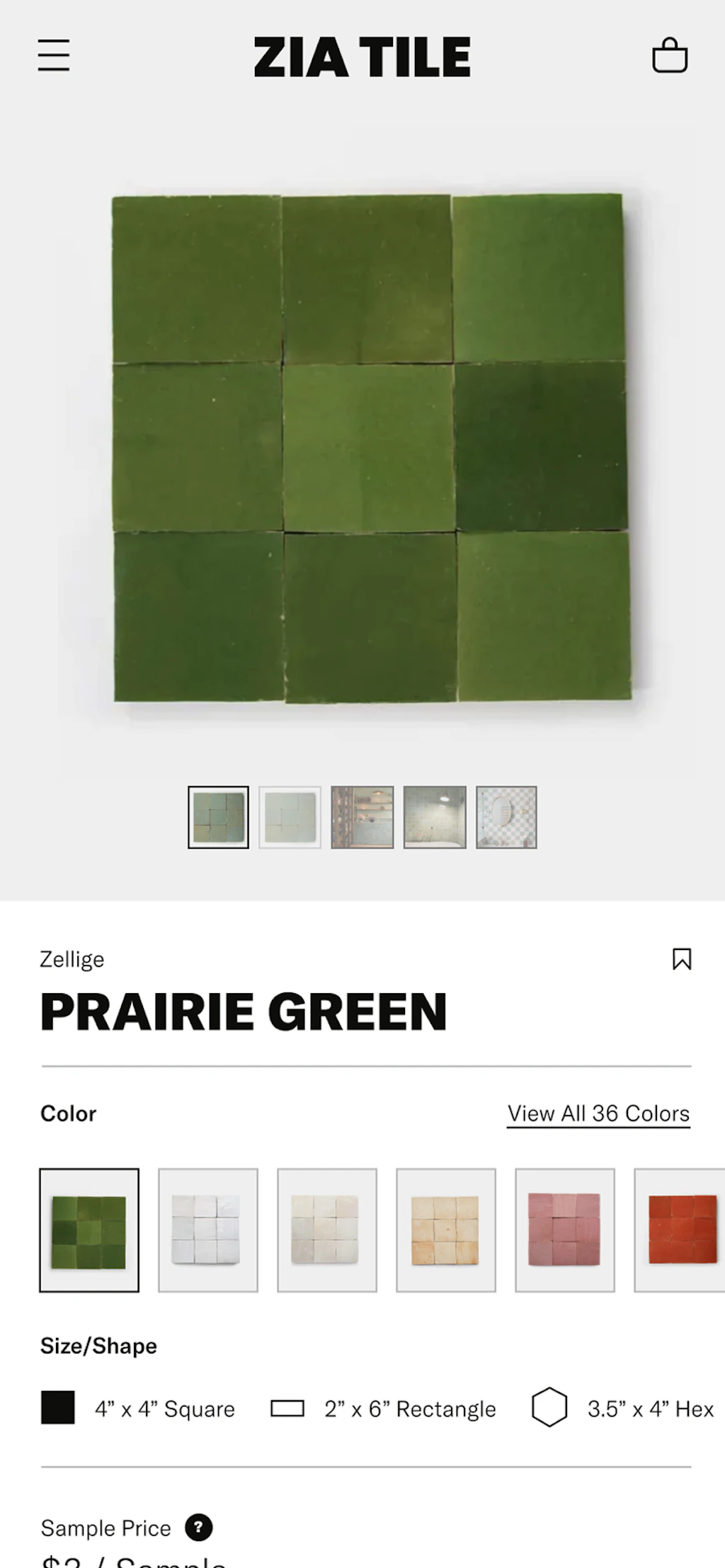725x1568 pixels.
Task: Open the hamburger menu
Action: (x=54, y=55)
